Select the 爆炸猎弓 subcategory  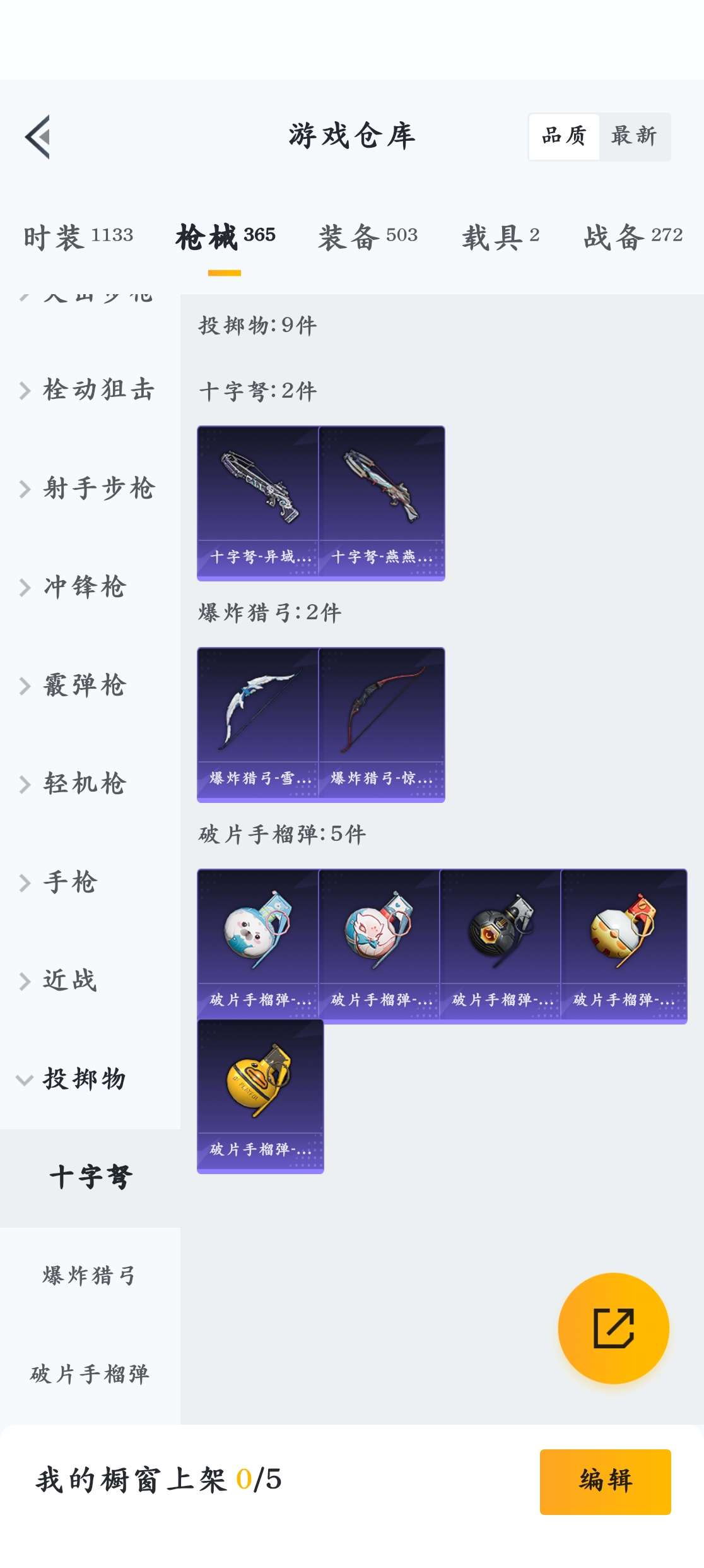click(90, 1276)
